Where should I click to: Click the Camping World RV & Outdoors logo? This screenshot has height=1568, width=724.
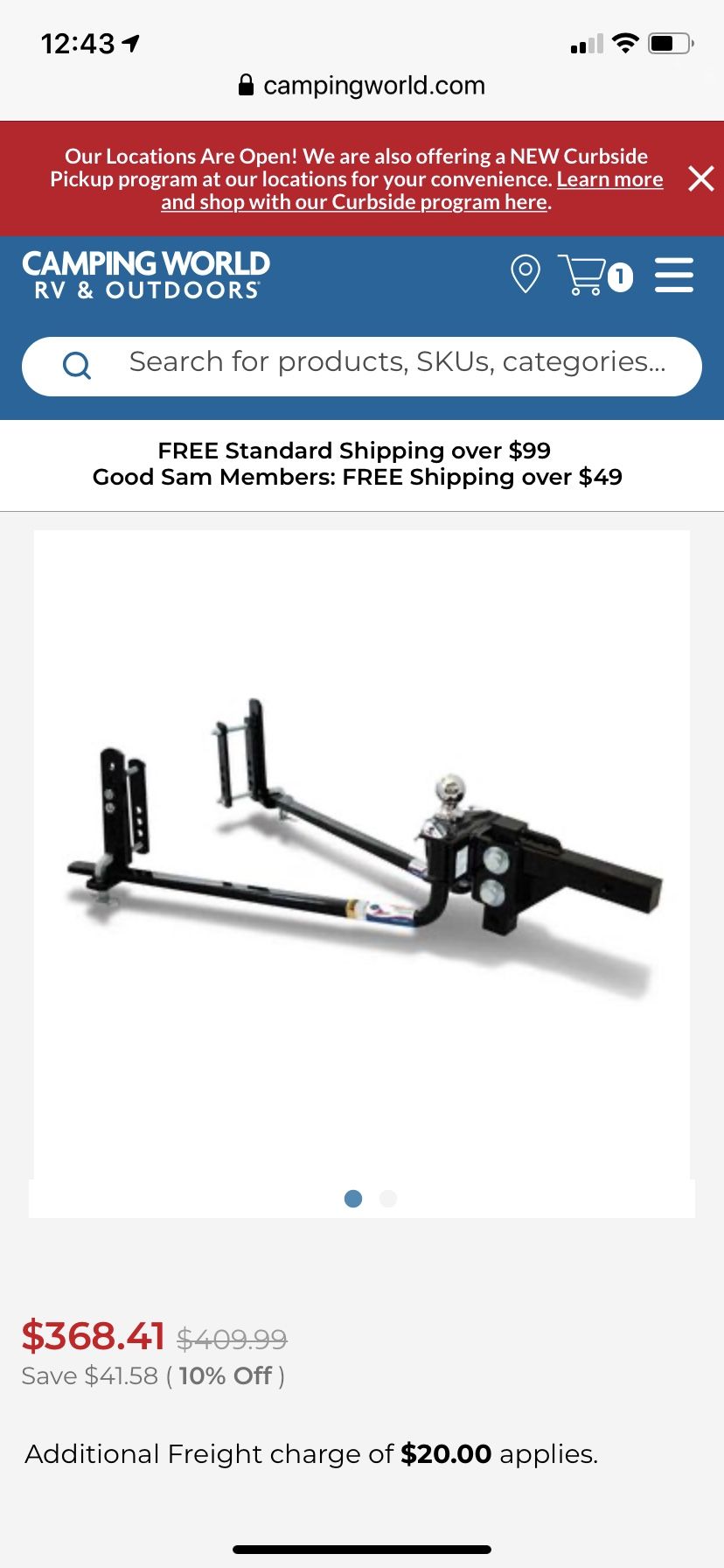tap(145, 274)
